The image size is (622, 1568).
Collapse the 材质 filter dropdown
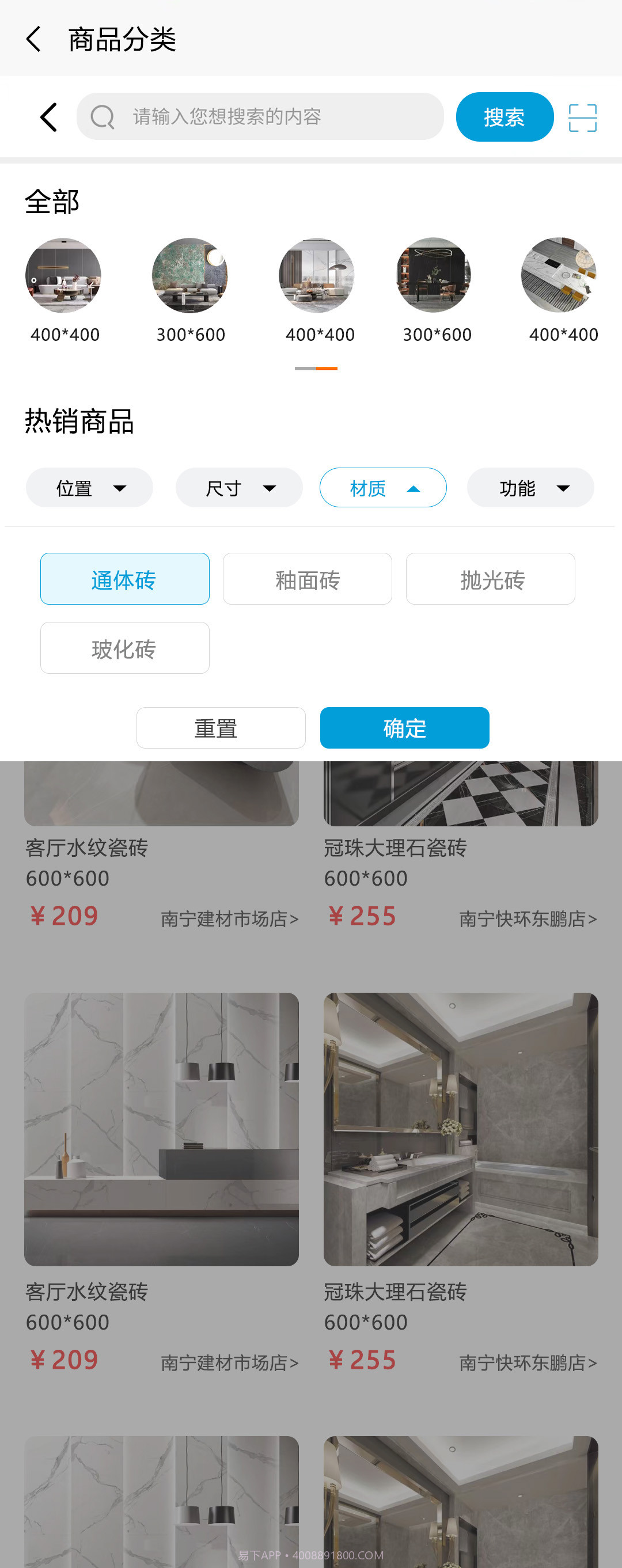tap(383, 488)
